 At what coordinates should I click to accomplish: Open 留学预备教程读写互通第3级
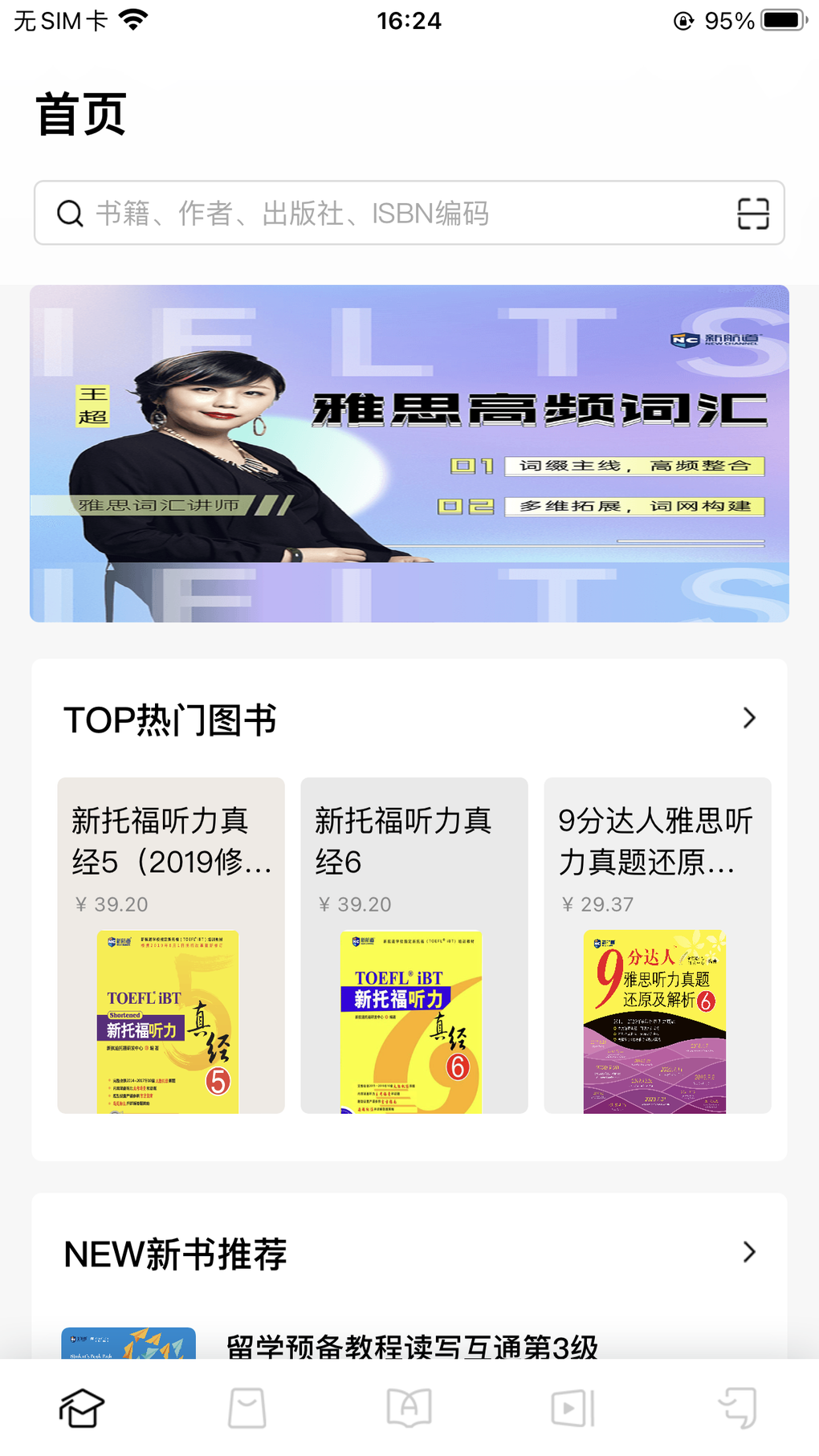pyautogui.click(x=411, y=1345)
